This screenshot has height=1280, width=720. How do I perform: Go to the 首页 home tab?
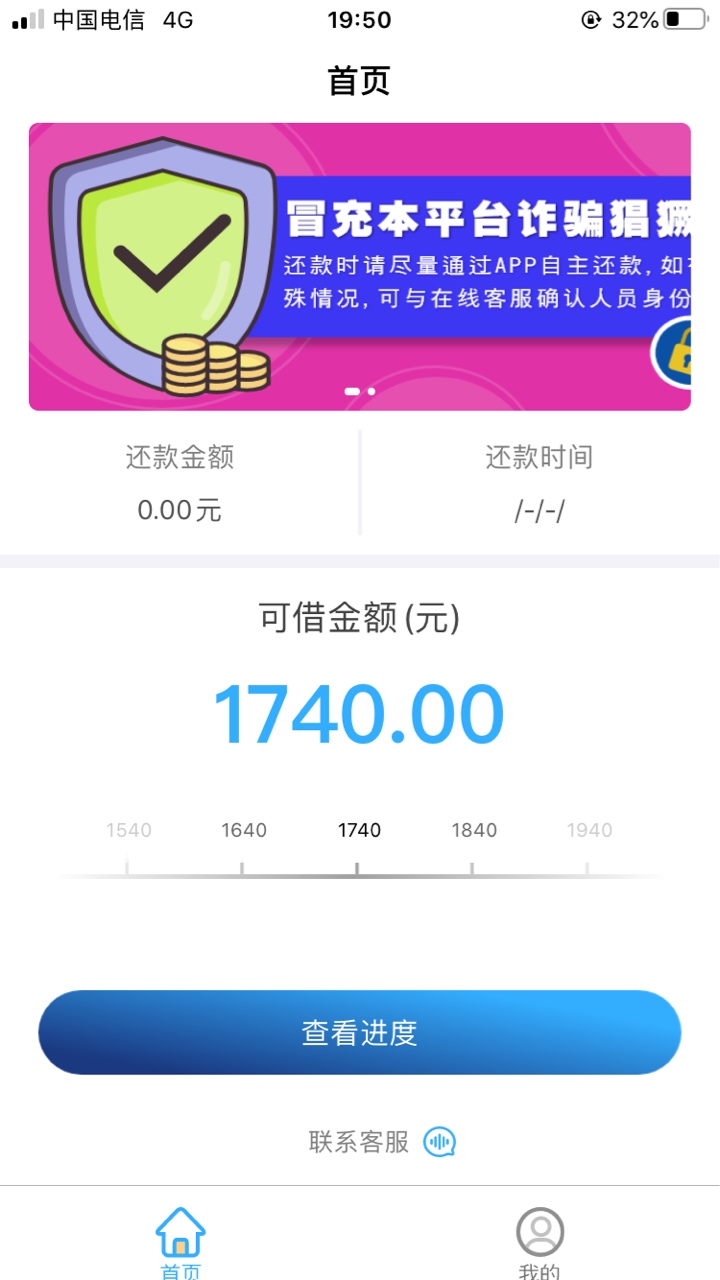(180, 1243)
